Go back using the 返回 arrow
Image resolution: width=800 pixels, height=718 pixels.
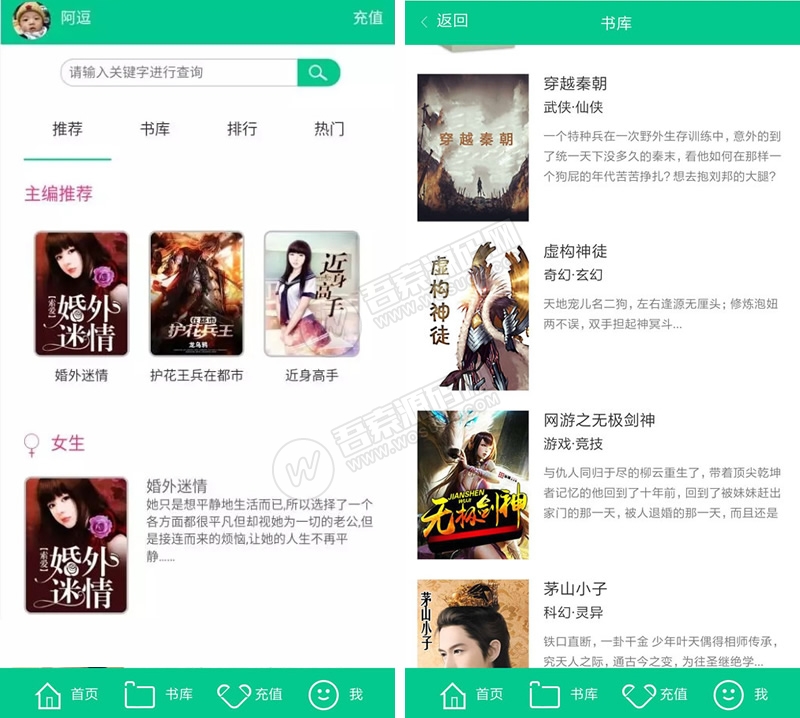click(443, 21)
